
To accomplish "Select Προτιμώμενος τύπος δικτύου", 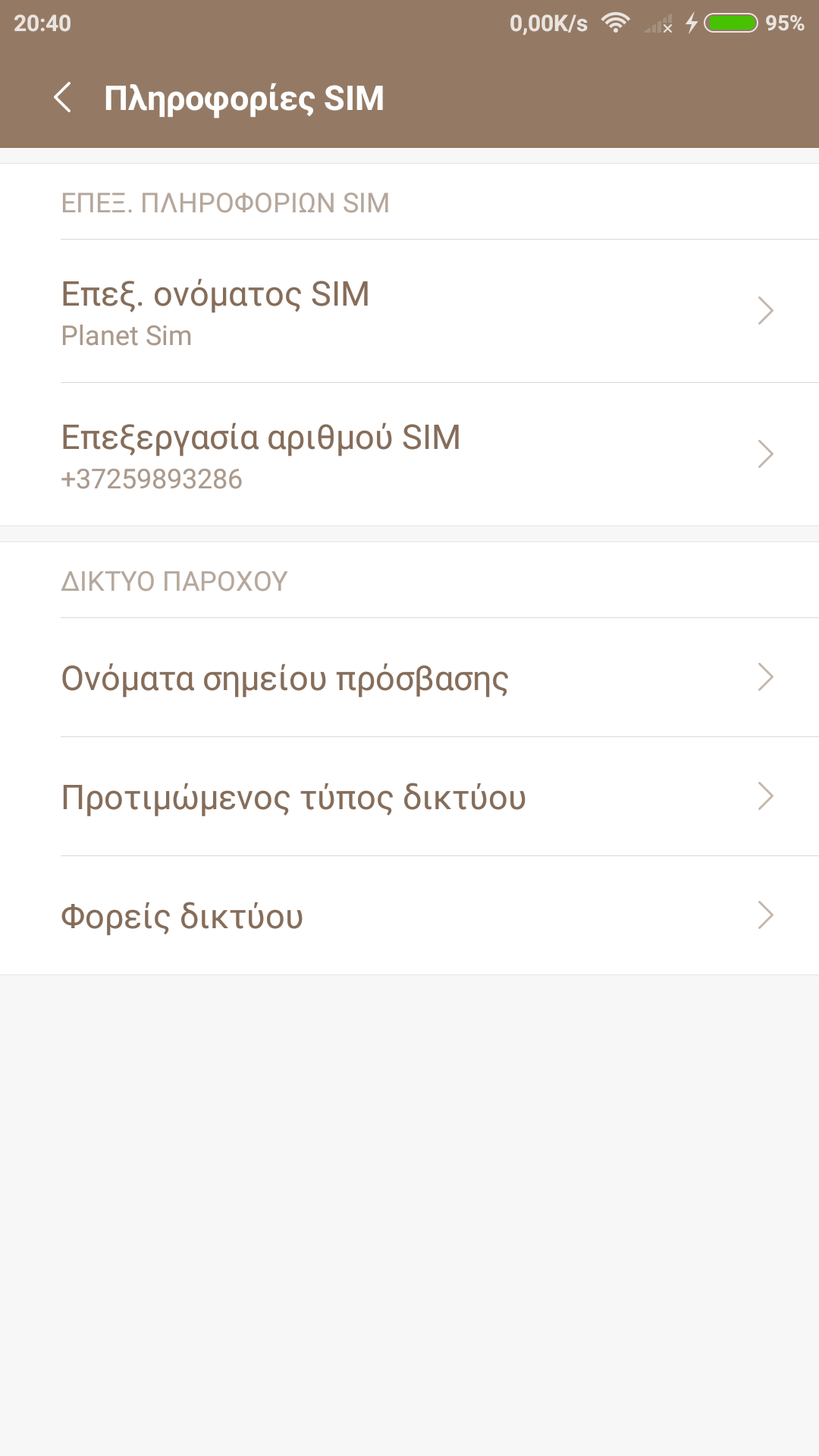I will point(409,797).
